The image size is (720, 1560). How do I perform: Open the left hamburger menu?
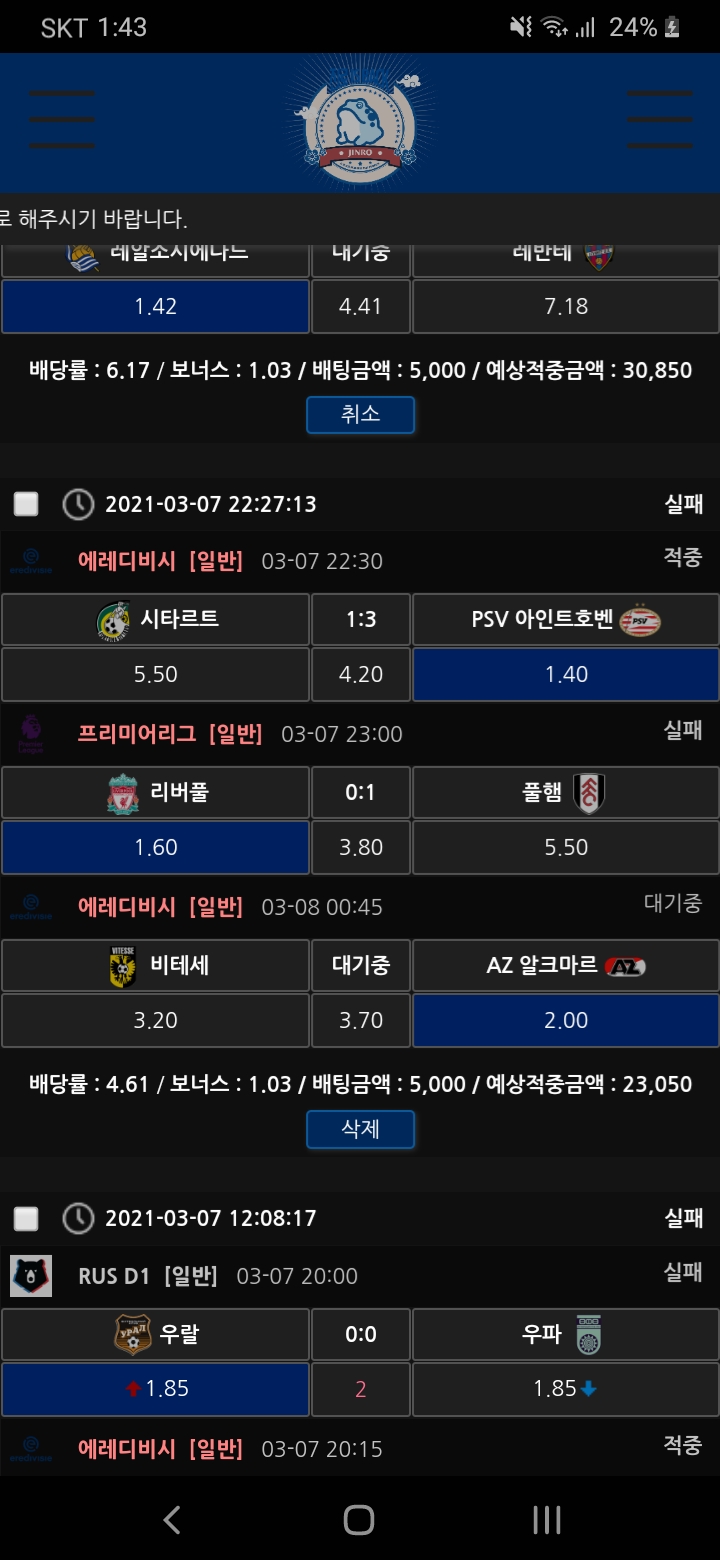coord(62,120)
